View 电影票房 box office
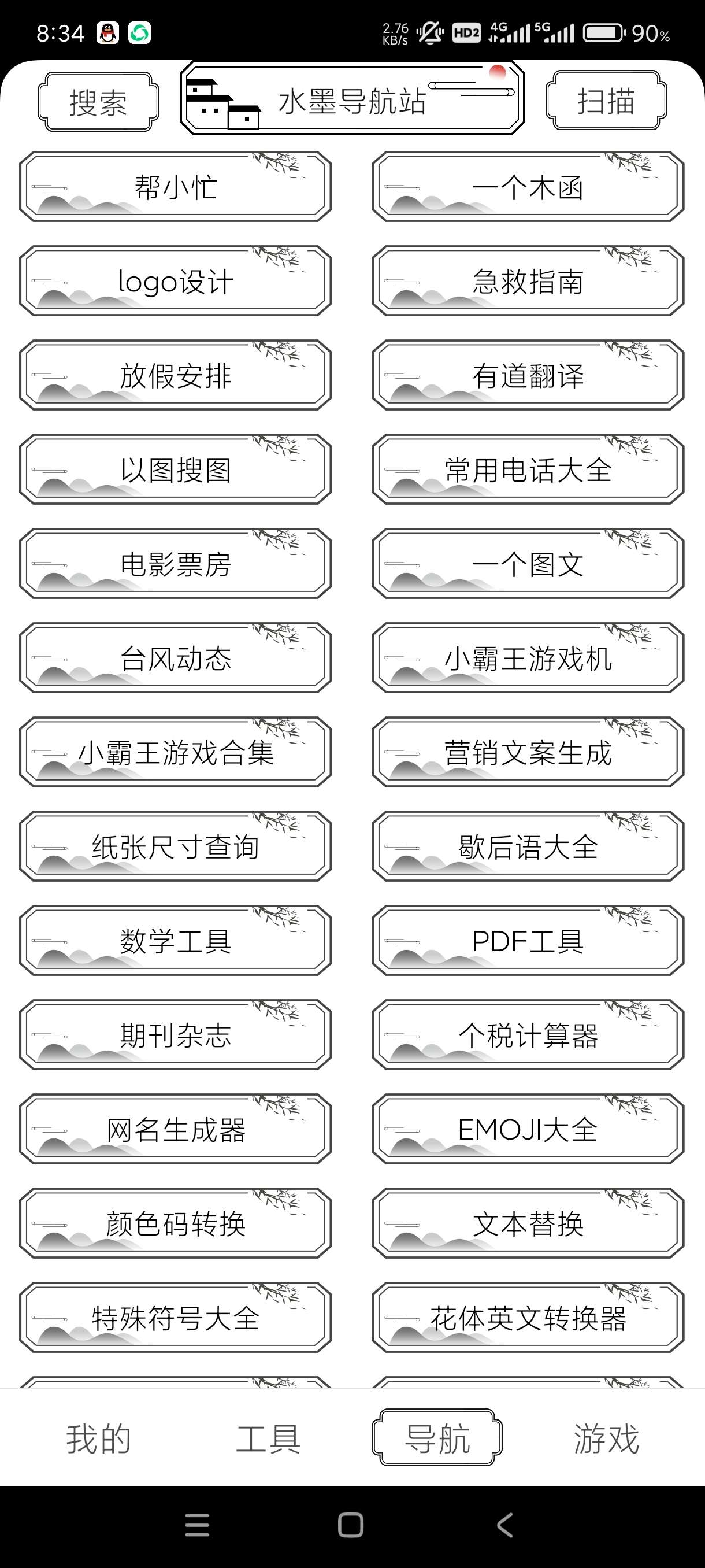The image size is (705, 1568). coord(175,564)
